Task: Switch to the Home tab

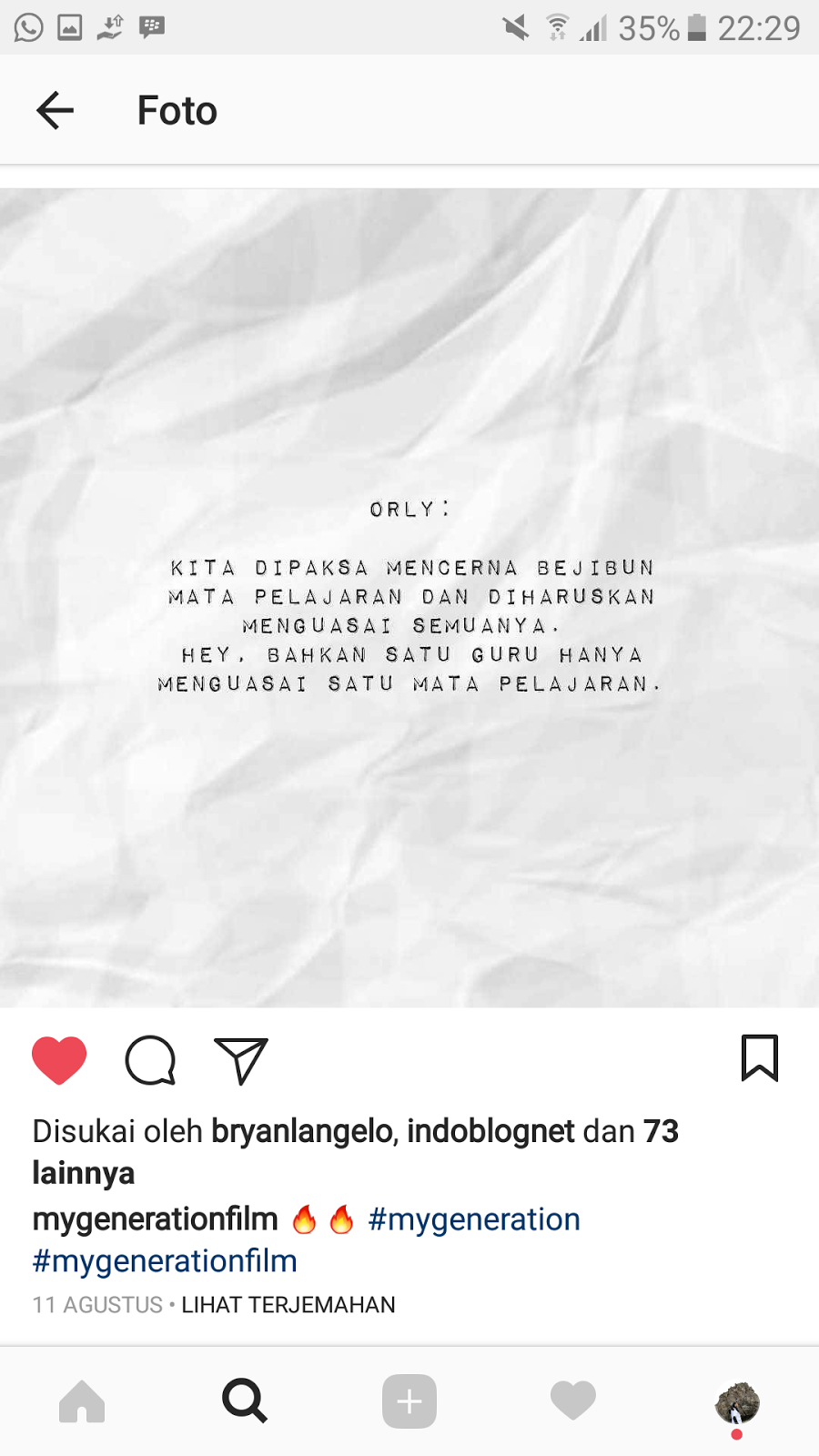Action: pos(82,1401)
